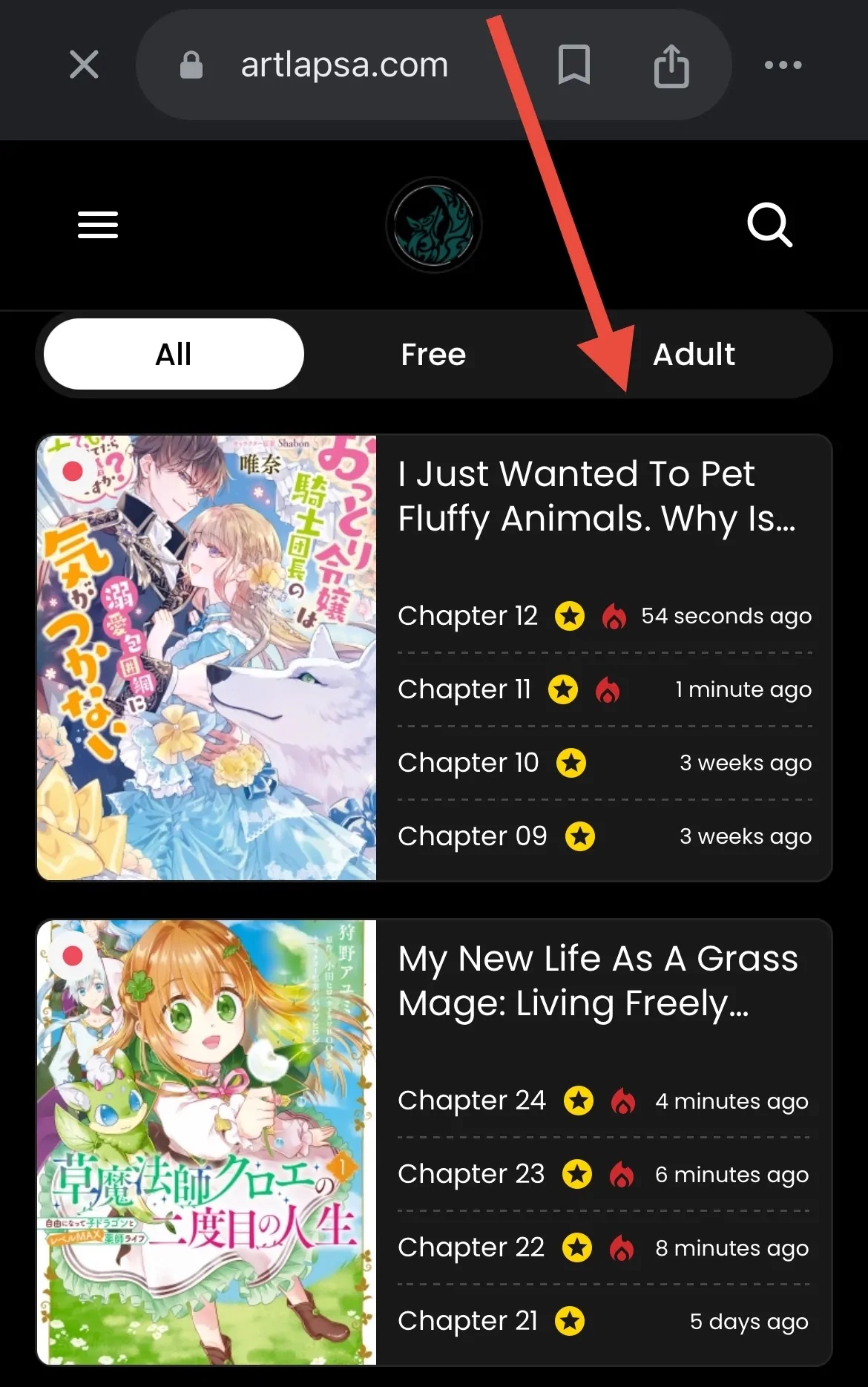
Task: Open Chapter 22 posted 8 minutes ago
Action: tap(471, 1247)
